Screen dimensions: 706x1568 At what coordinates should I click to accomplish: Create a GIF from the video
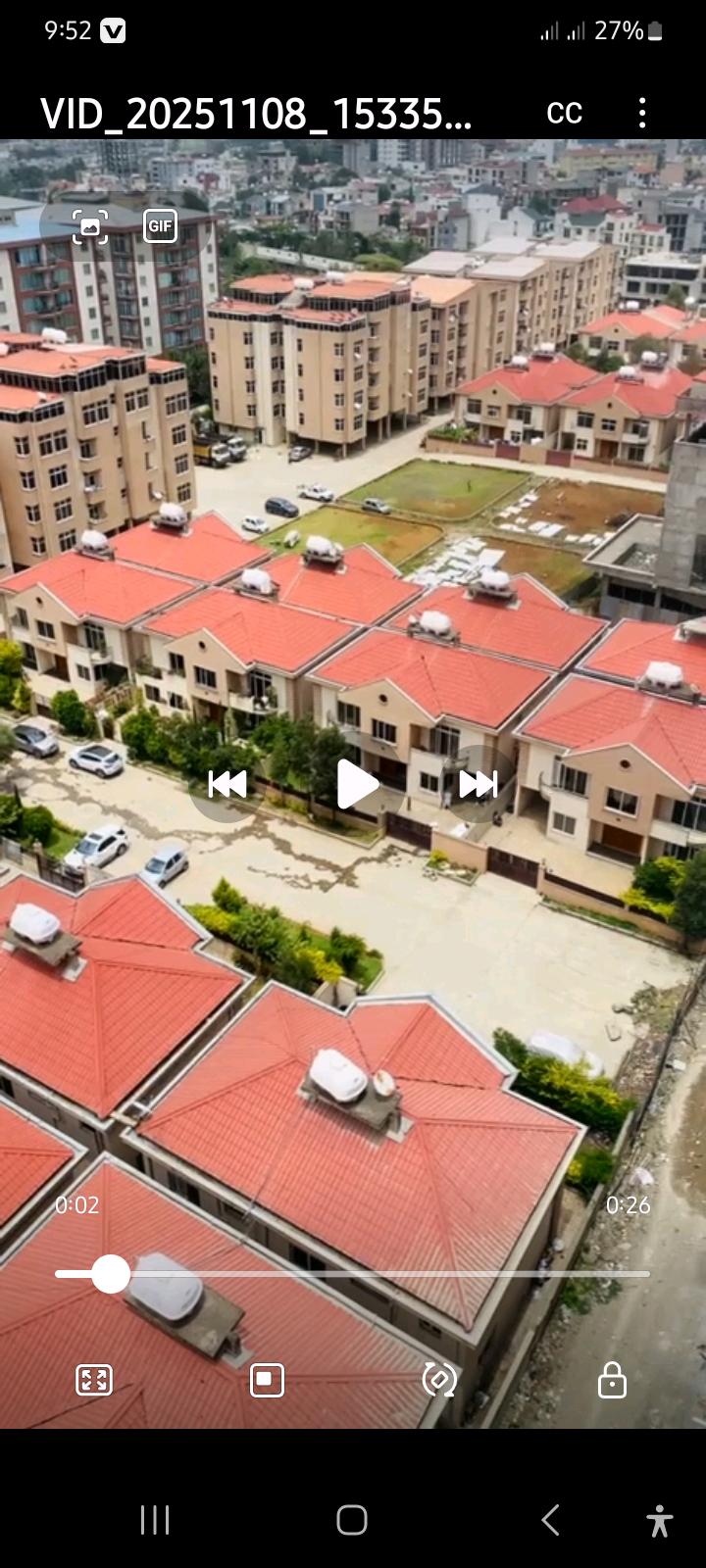[160, 226]
